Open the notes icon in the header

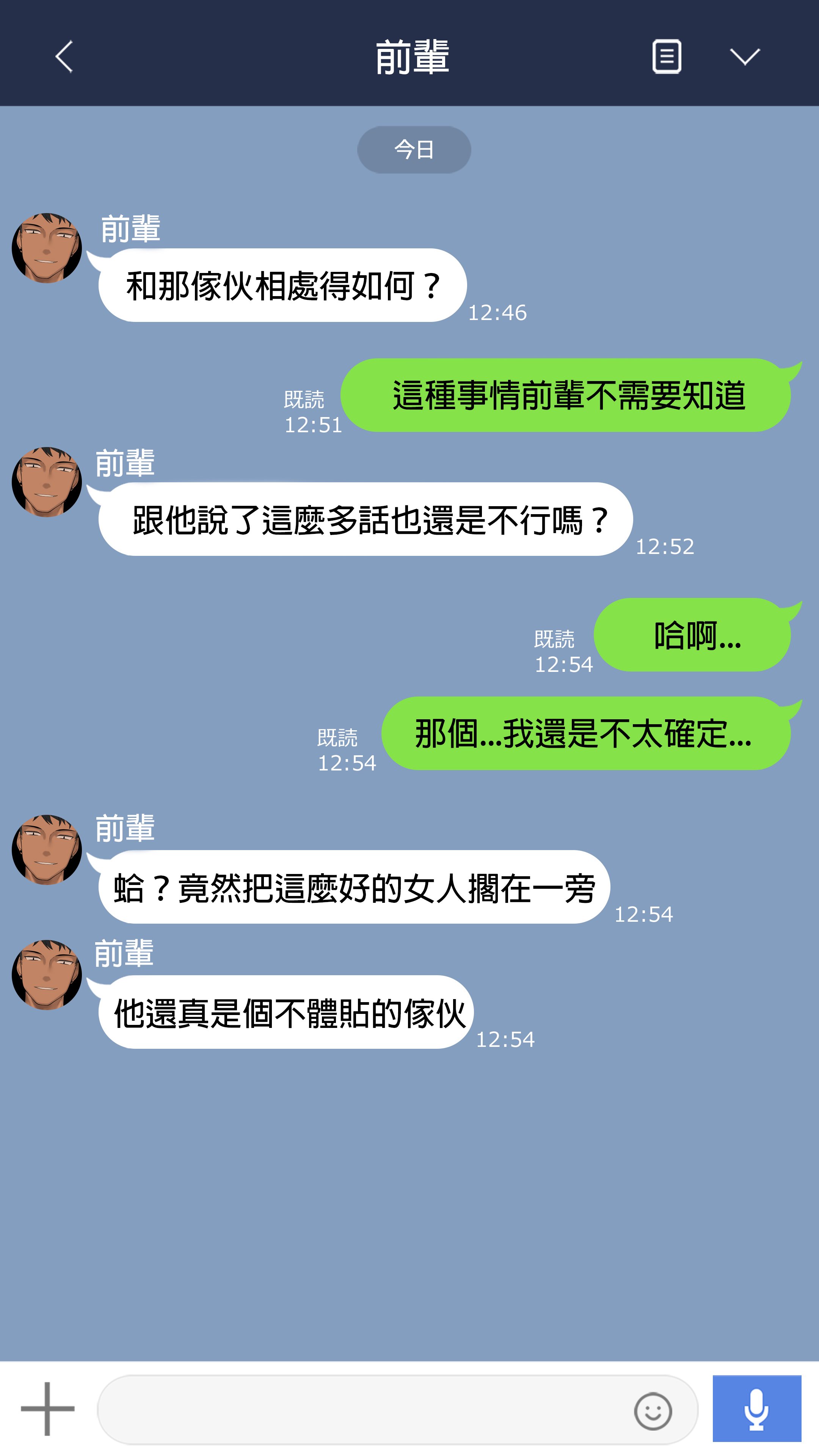(667, 56)
